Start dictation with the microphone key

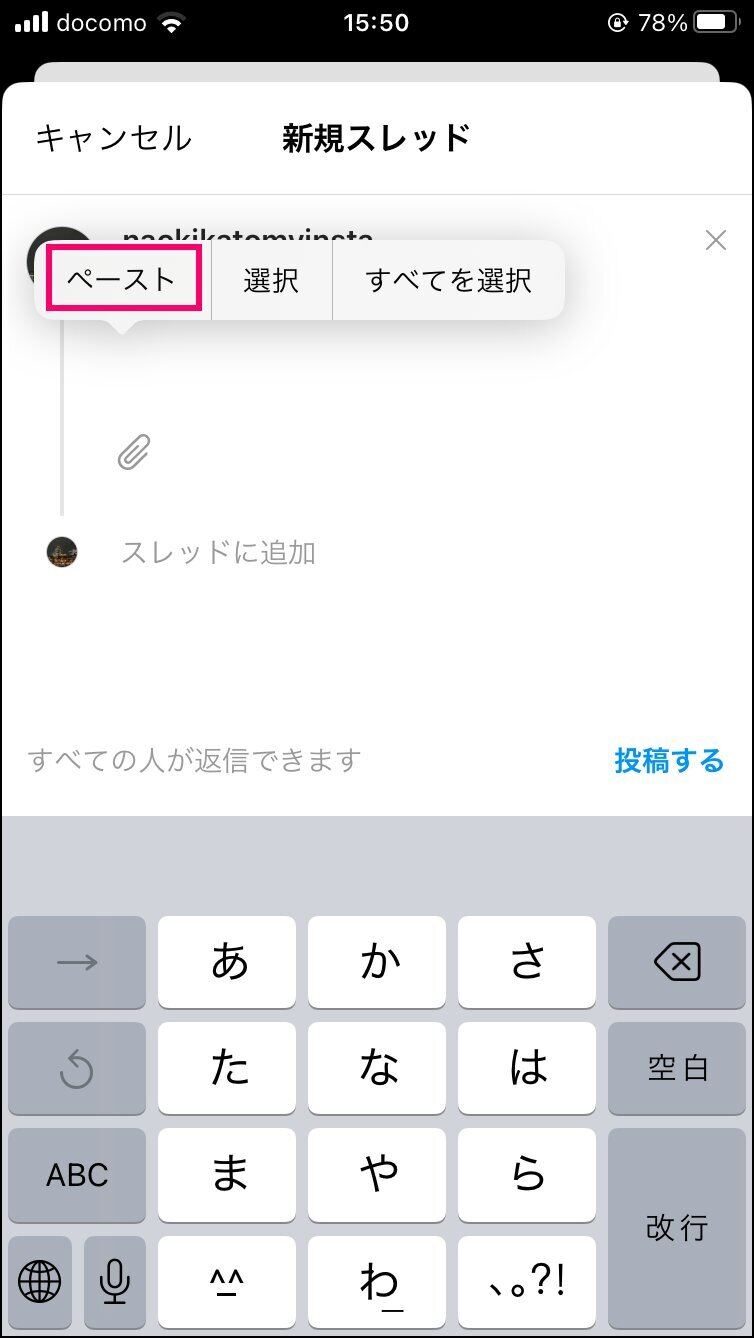click(115, 1281)
